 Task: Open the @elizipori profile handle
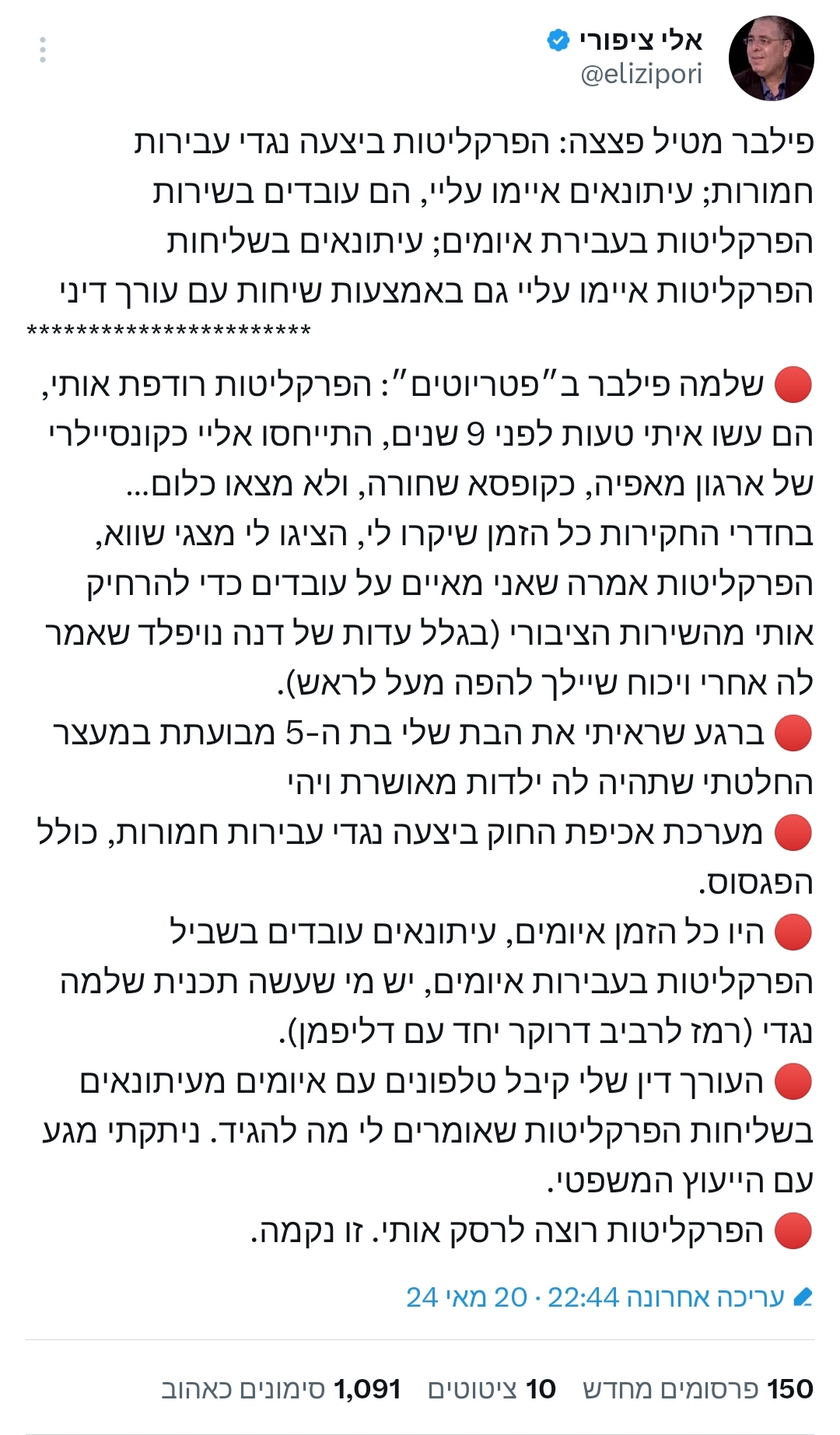pyautogui.click(x=641, y=75)
